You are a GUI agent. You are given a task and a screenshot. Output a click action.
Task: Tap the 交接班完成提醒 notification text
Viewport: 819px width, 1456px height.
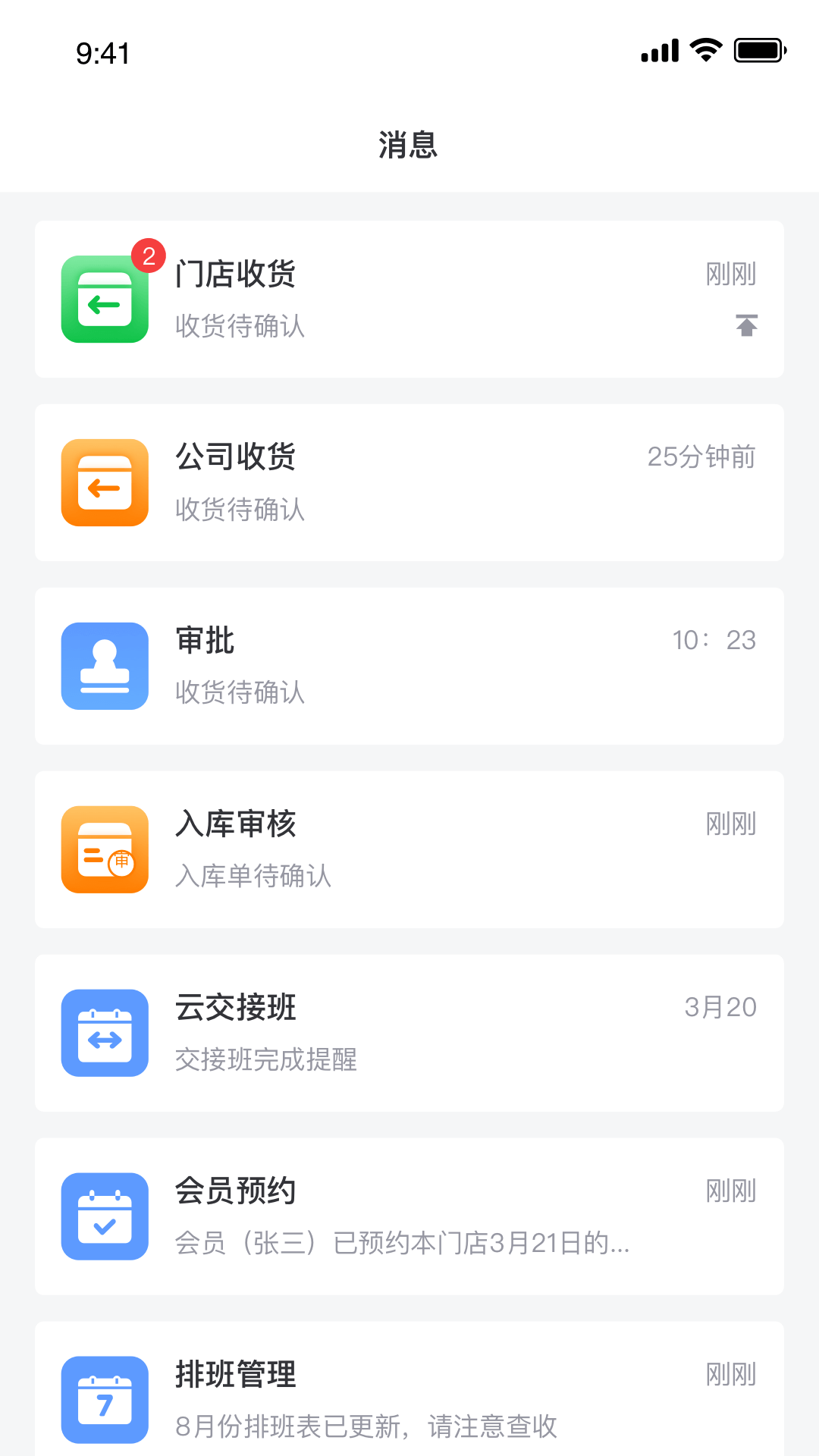[267, 1061]
